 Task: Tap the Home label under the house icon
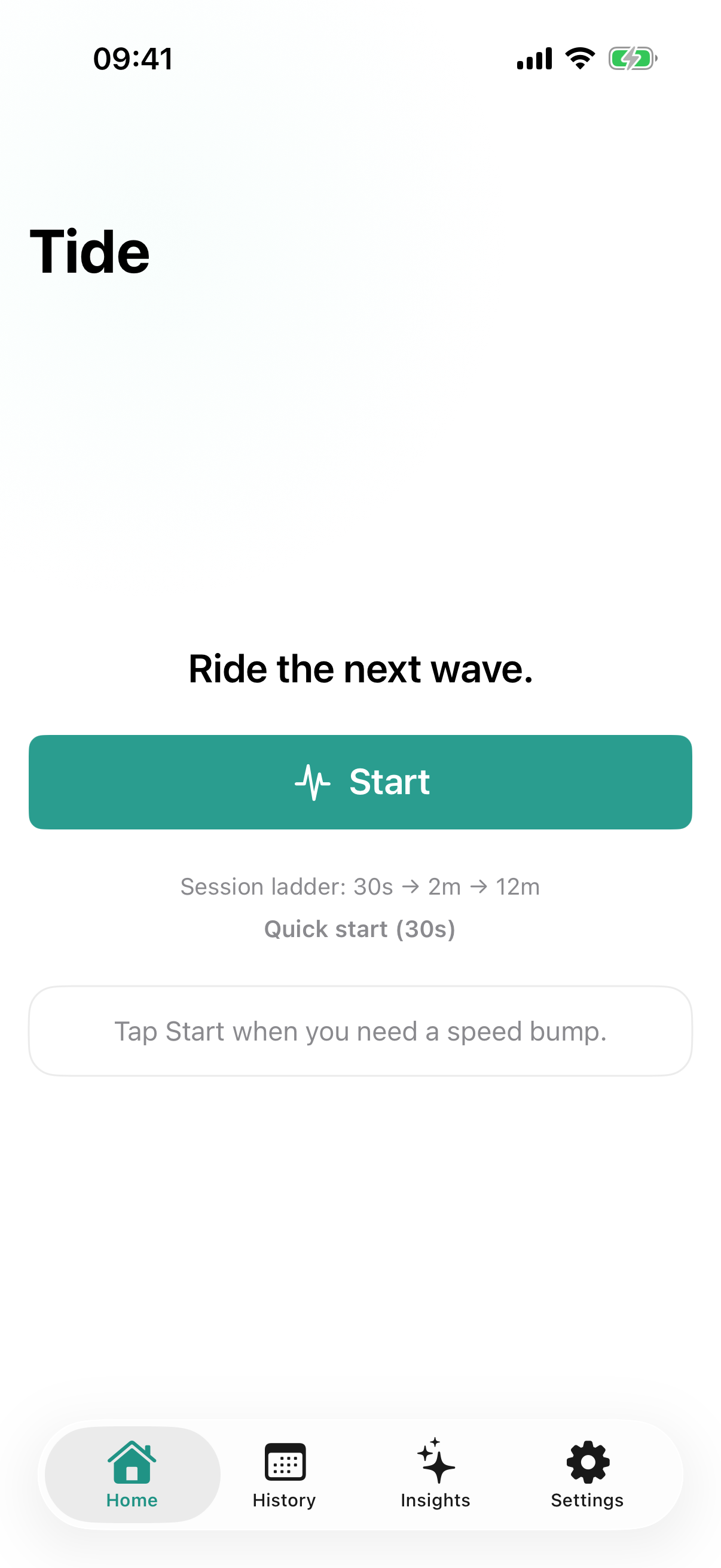pyautogui.click(x=132, y=1500)
